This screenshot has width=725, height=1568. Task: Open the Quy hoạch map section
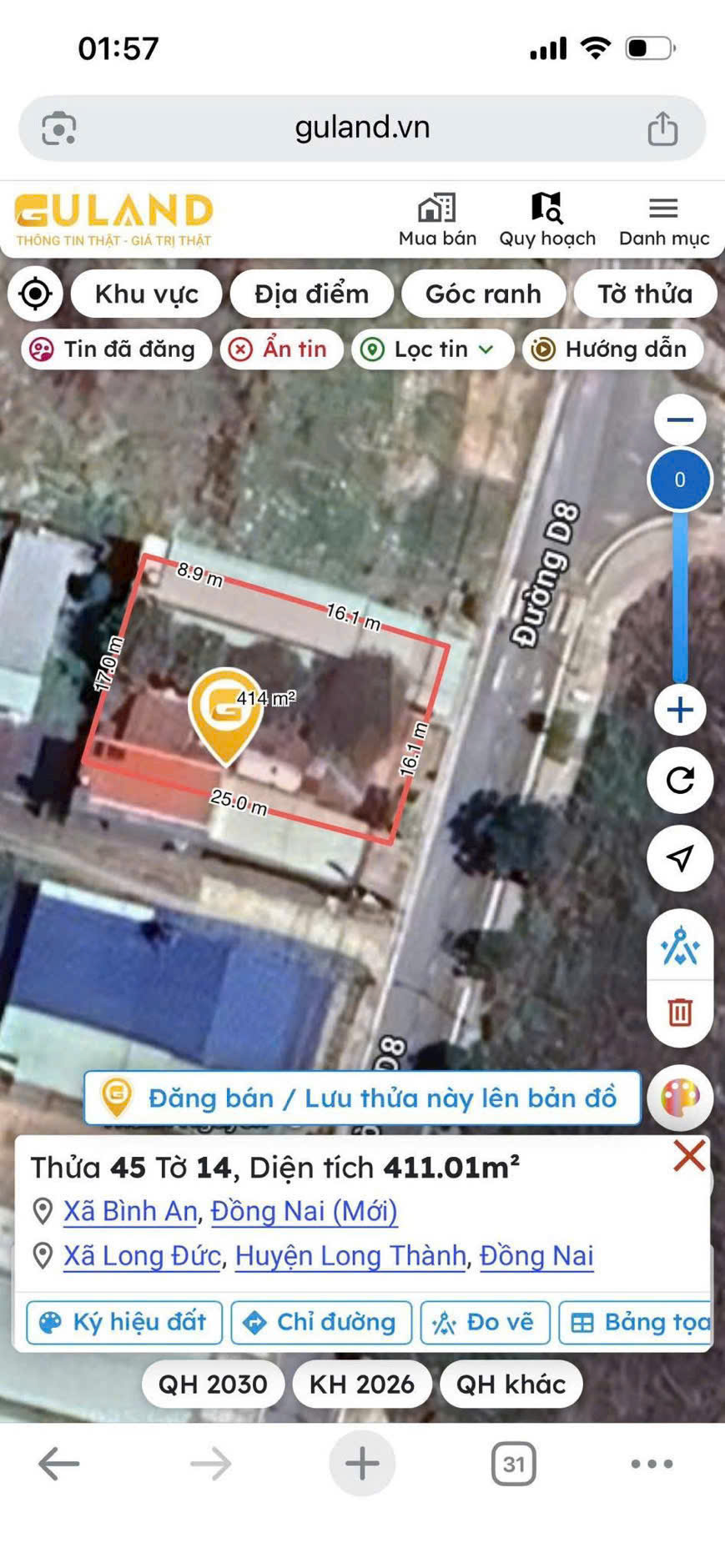(x=547, y=220)
